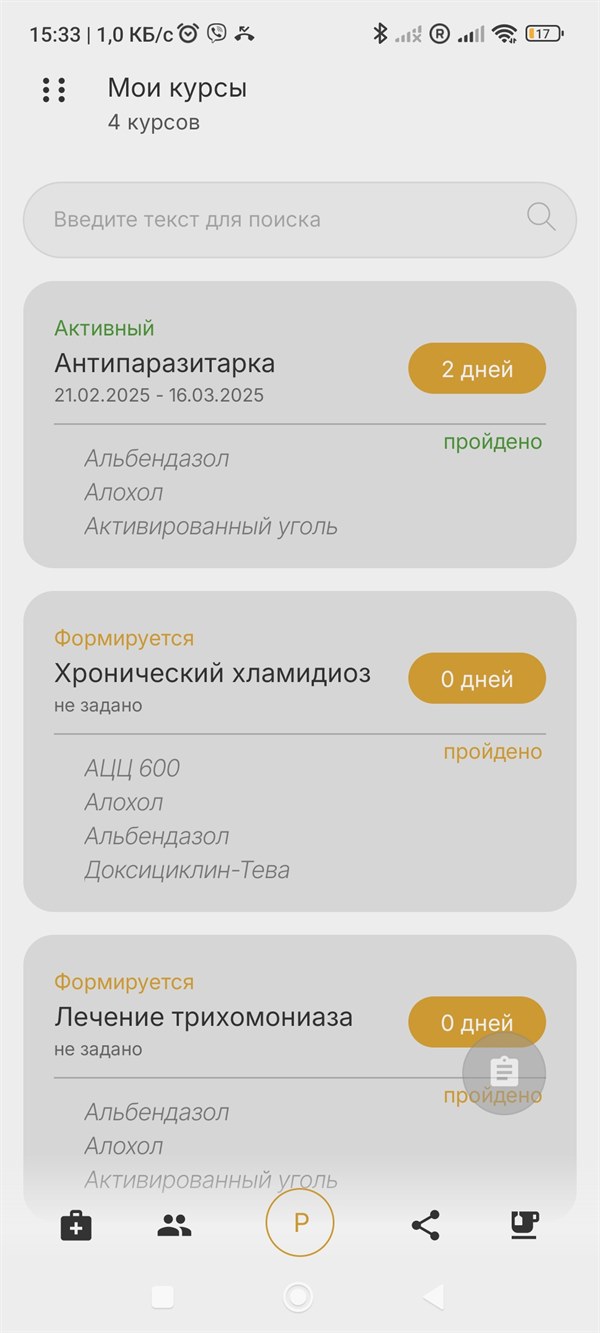Tap the 2 дней badge on Антипаразитарка
The image size is (600, 1333).
pos(477,369)
